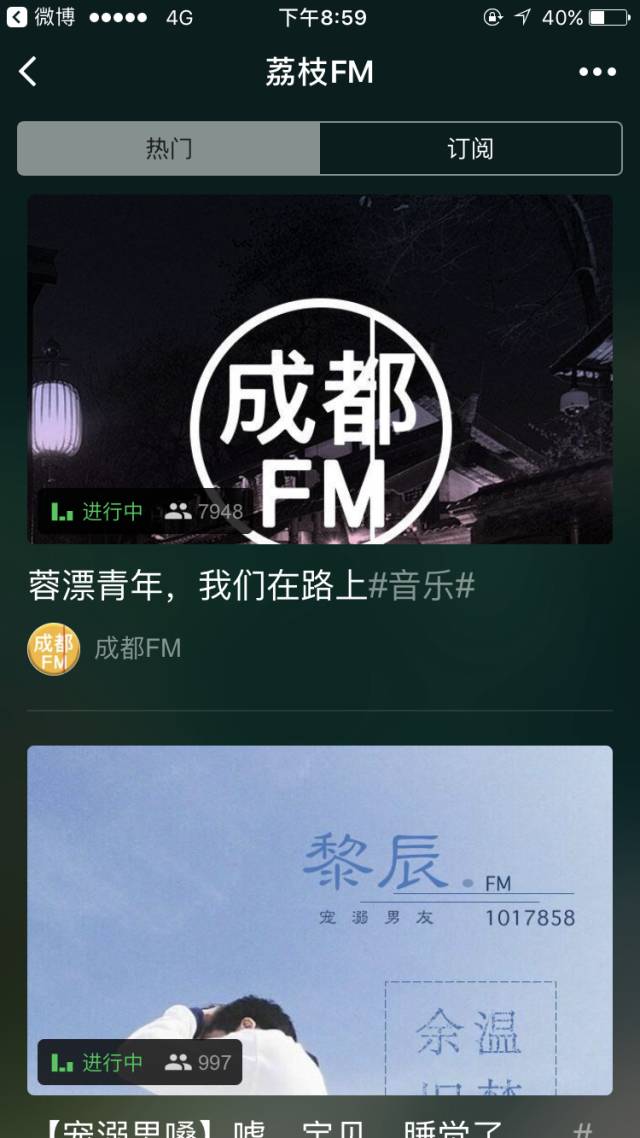
Task: Switch to the 热门 tab
Action: tap(169, 149)
